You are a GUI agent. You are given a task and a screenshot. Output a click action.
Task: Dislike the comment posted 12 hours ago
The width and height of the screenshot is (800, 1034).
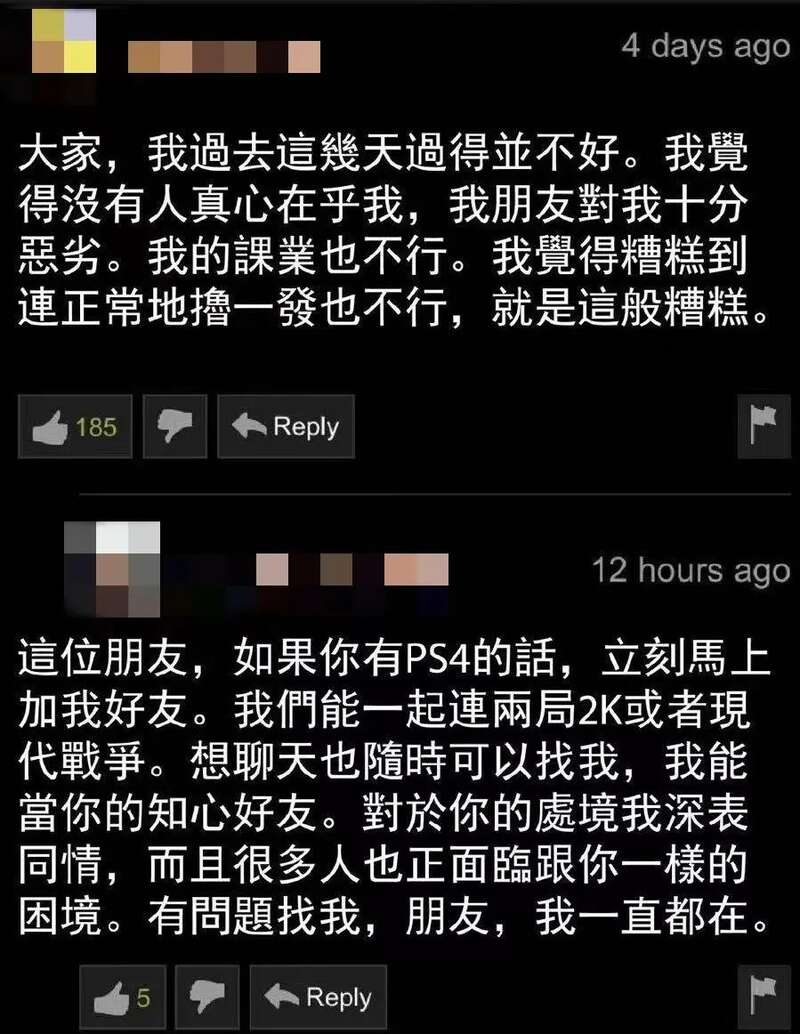click(x=208, y=997)
